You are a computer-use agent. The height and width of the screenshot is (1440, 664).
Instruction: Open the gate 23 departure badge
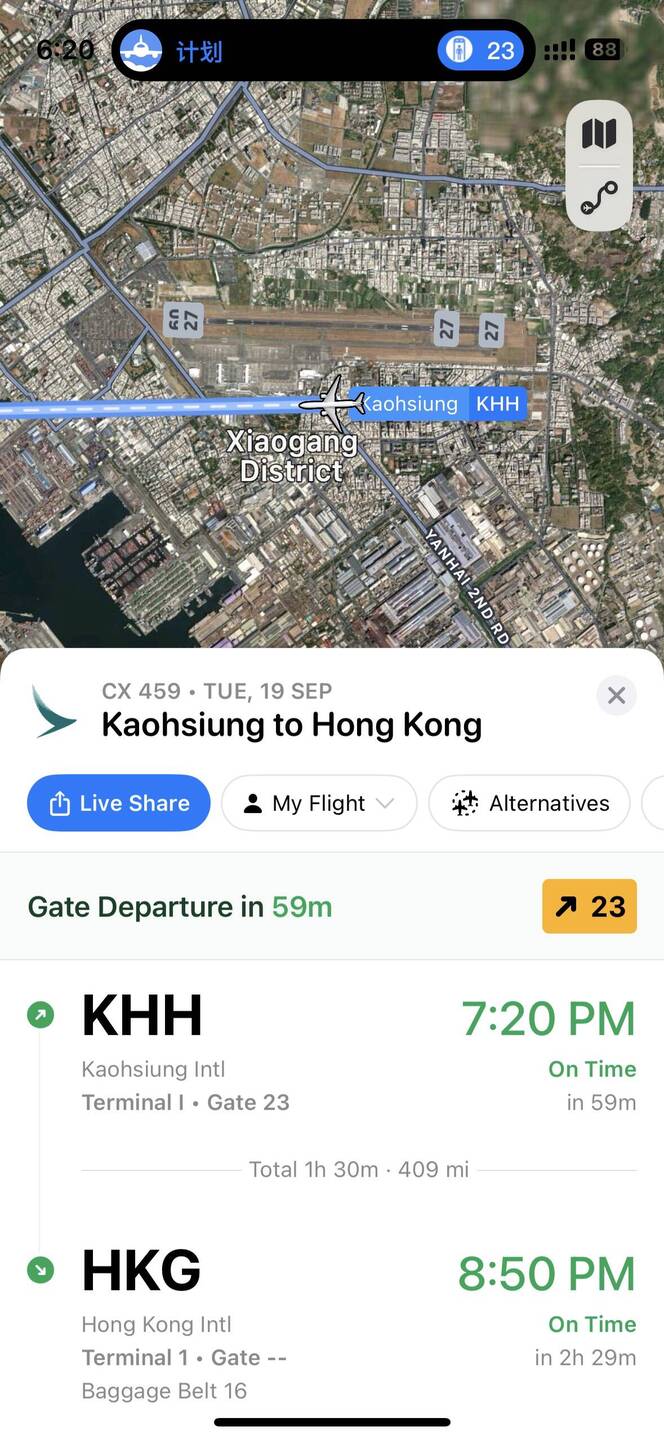pos(589,906)
